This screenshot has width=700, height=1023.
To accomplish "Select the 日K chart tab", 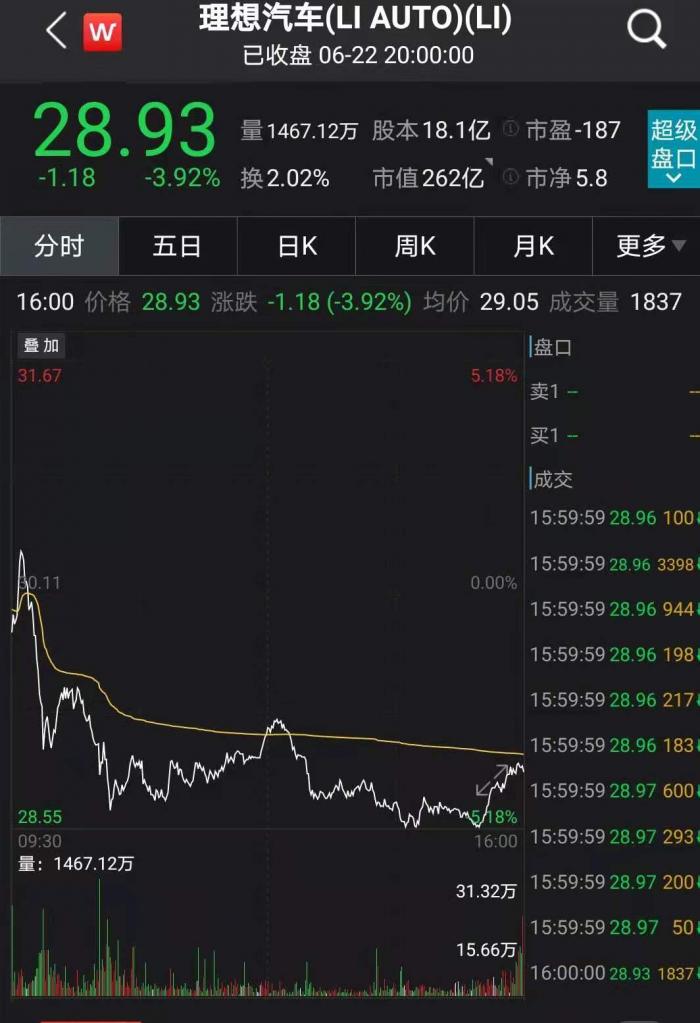I will 296,246.
